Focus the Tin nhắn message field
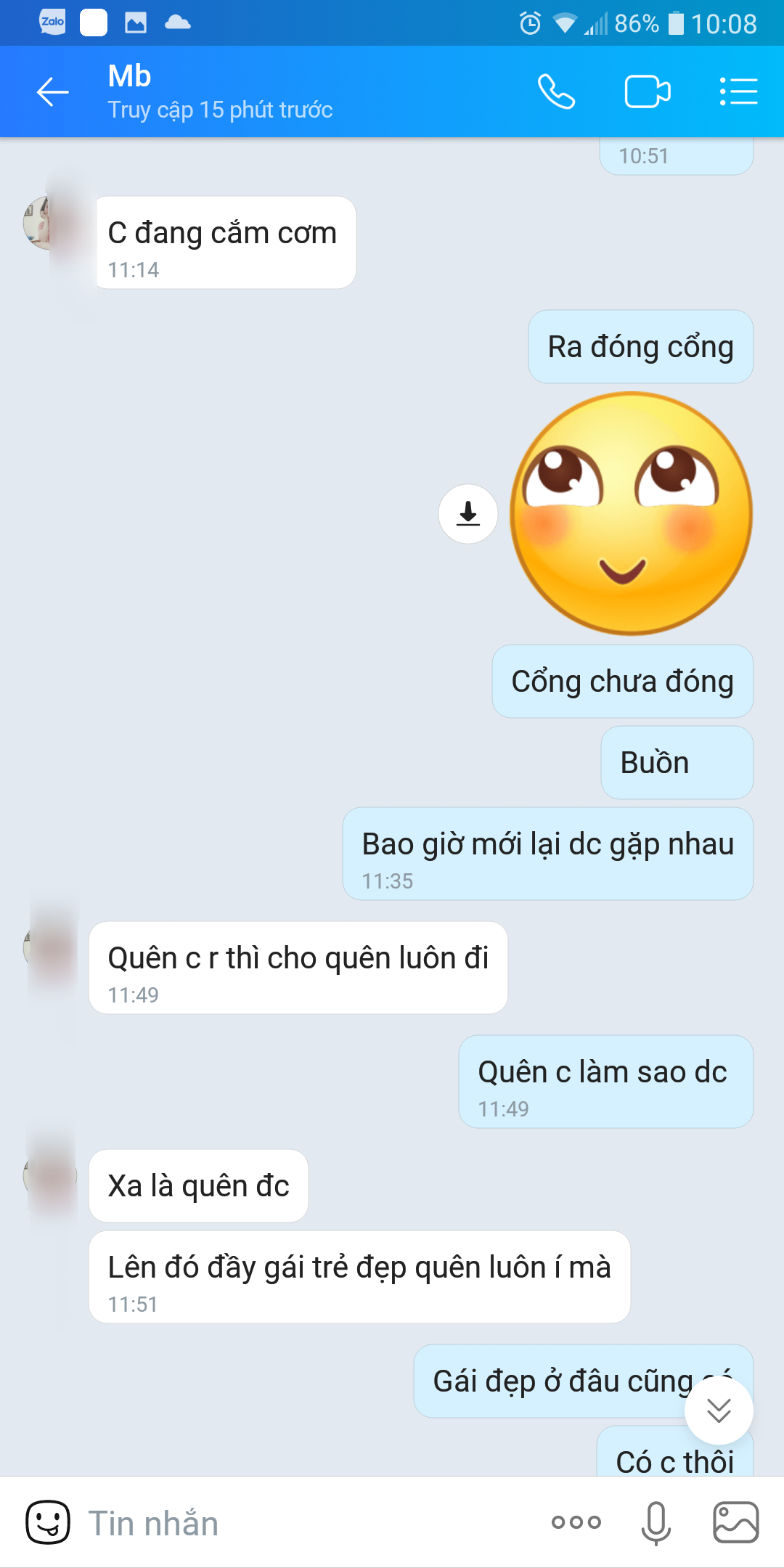 pos(305,1522)
